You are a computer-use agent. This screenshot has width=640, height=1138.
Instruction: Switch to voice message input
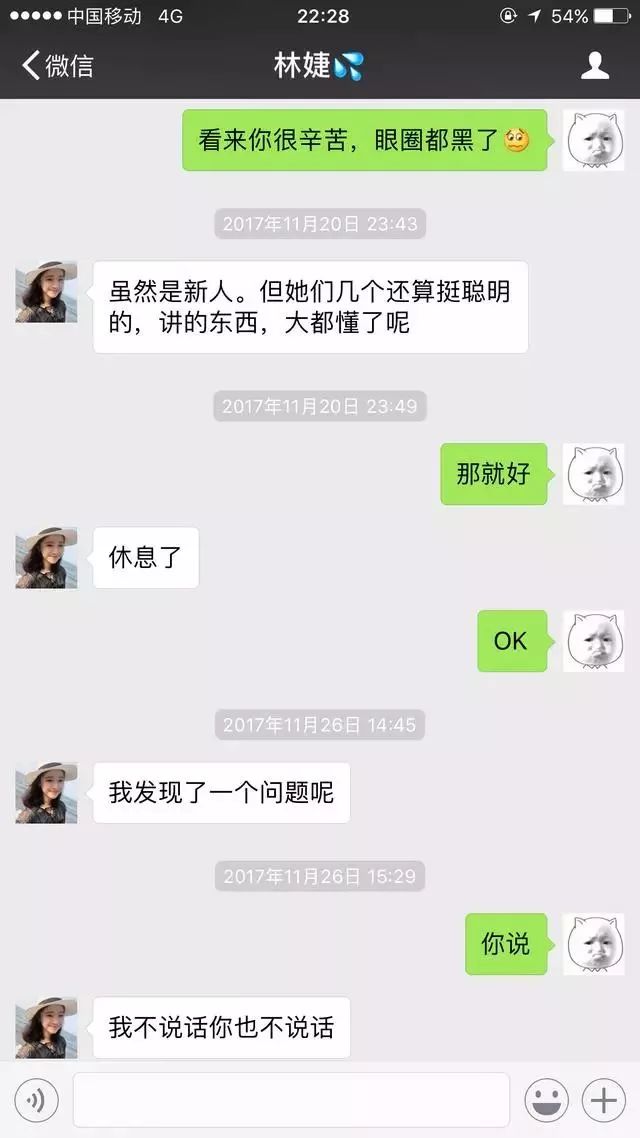tap(36, 1100)
